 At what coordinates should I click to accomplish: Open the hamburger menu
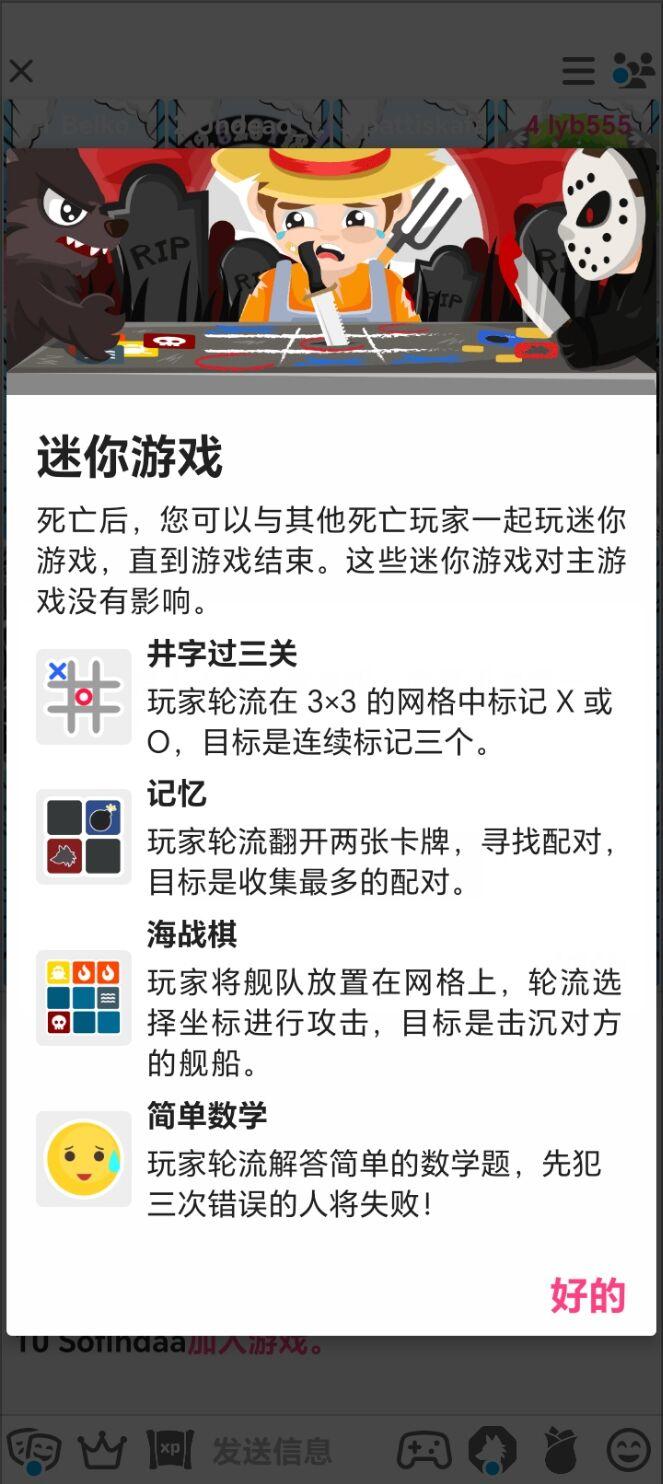578,71
